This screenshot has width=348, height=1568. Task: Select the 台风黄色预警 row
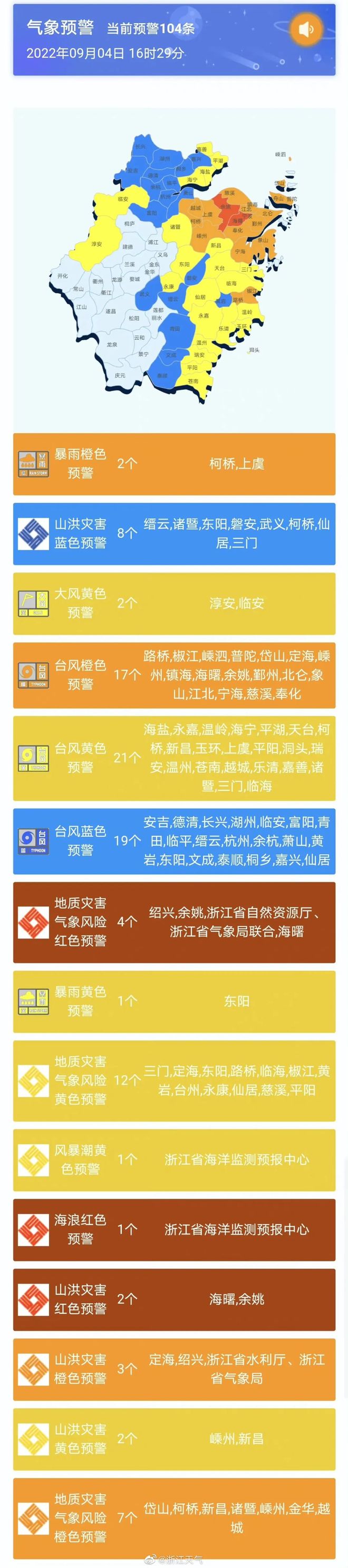[x=174, y=757]
